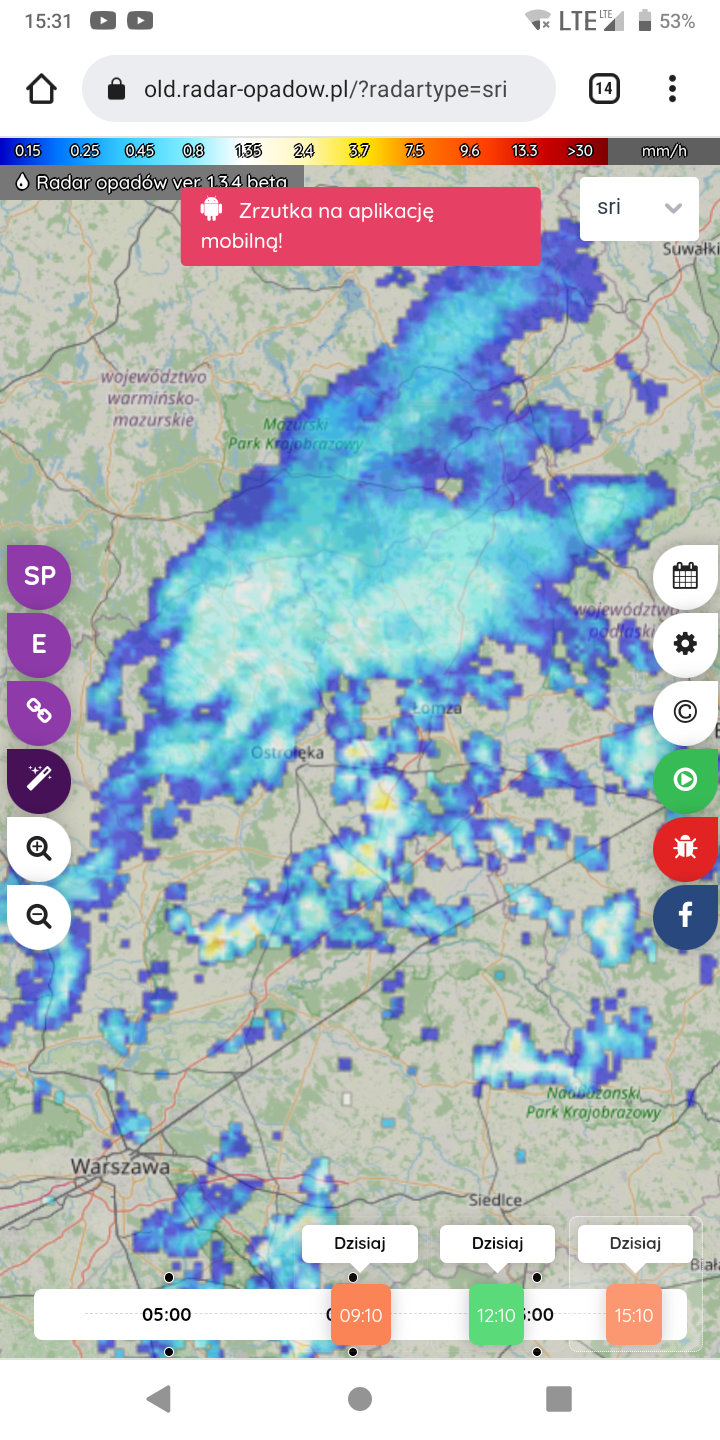Go back using the system back button
Image resolution: width=720 pixels, height=1440 pixels.
point(159,1398)
